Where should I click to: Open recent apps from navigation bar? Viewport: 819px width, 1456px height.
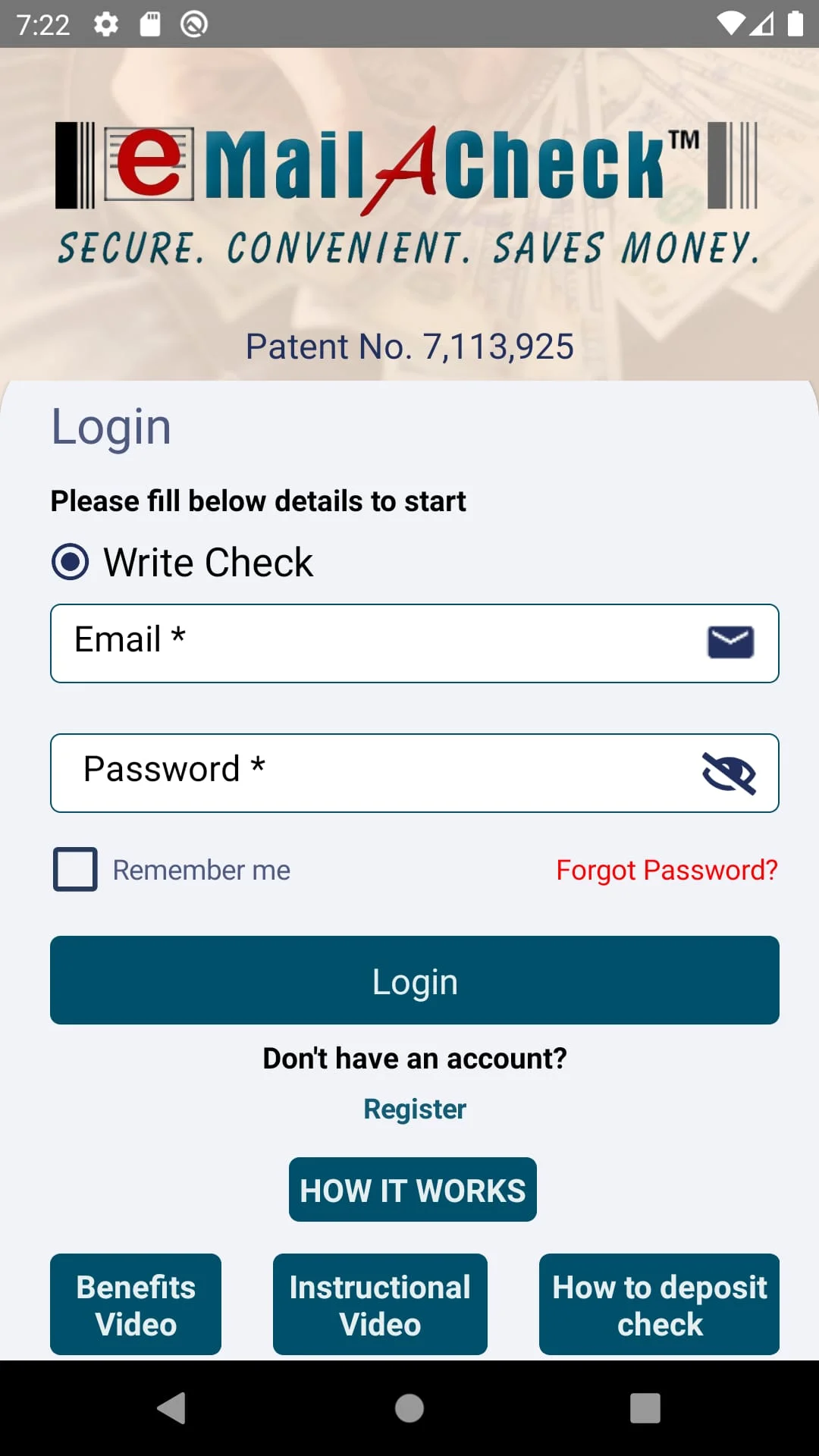[x=645, y=1408]
